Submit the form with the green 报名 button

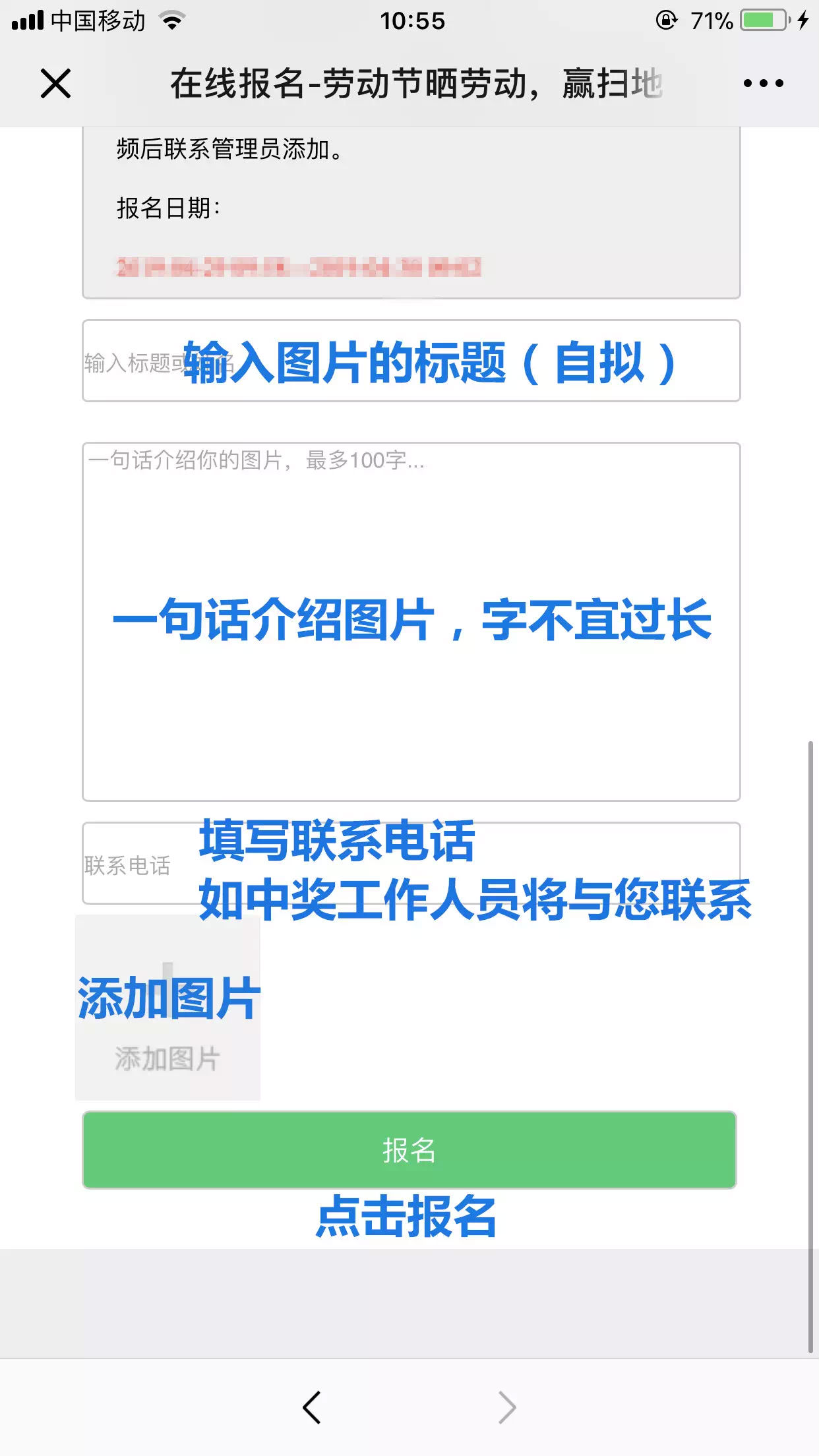pyautogui.click(x=409, y=1150)
